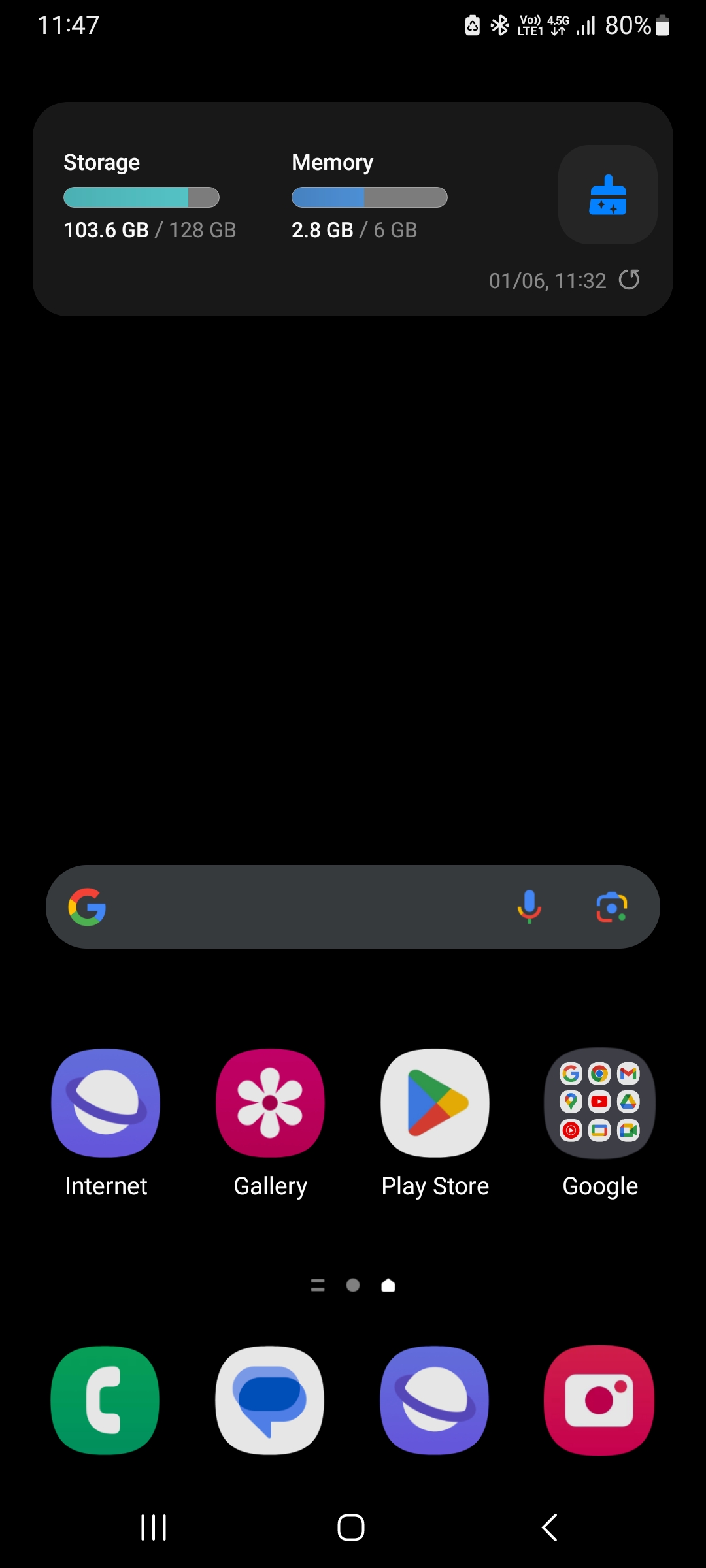This screenshot has height=1568, width=706.
Task: Open the Camera app in the dock
Action: click(x=599, y=1400)
